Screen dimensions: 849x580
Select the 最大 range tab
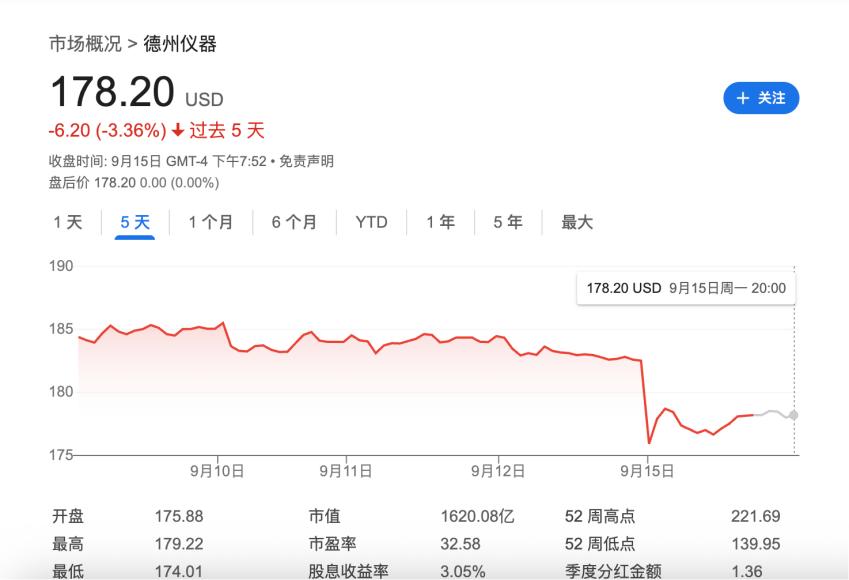click(x=577, y=222)
